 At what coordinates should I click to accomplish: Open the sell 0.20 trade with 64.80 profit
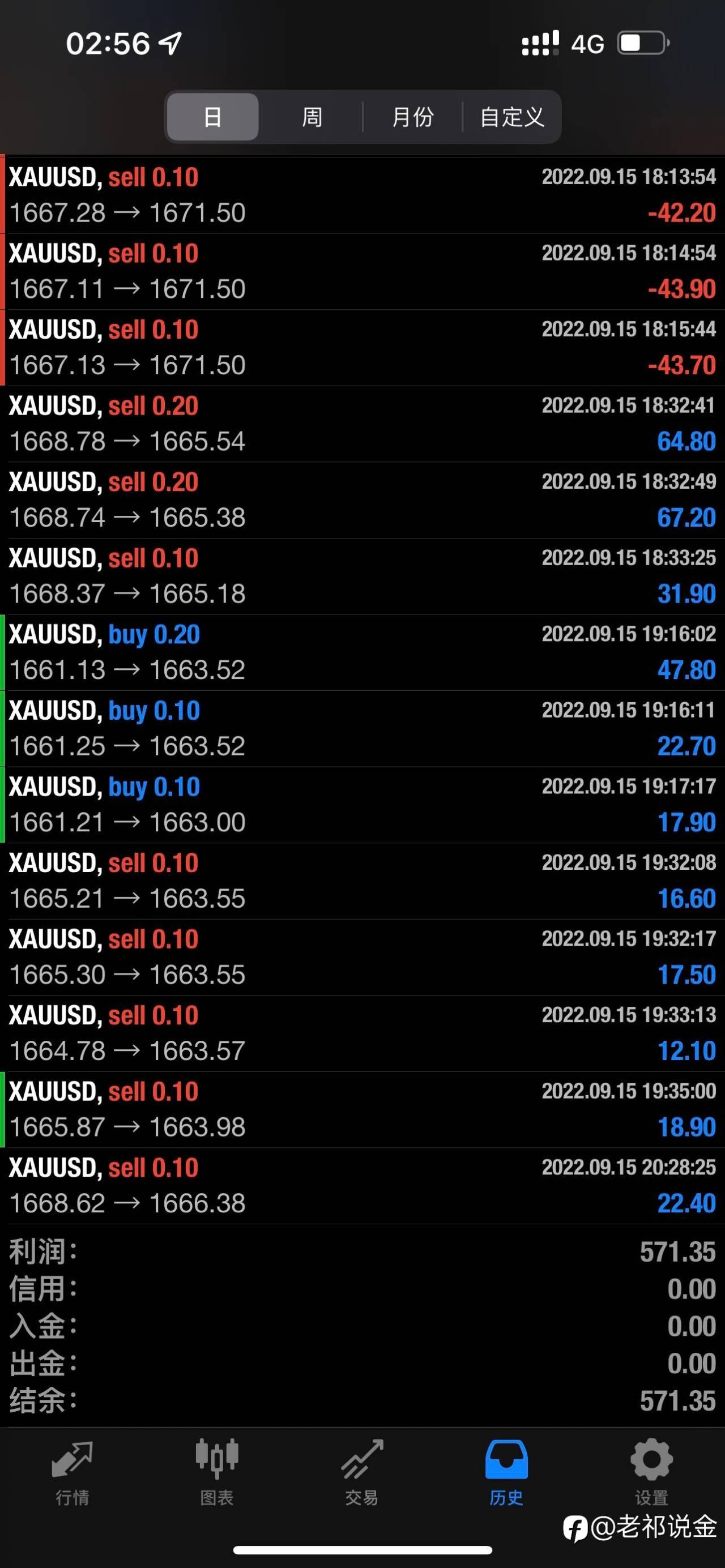362,424
